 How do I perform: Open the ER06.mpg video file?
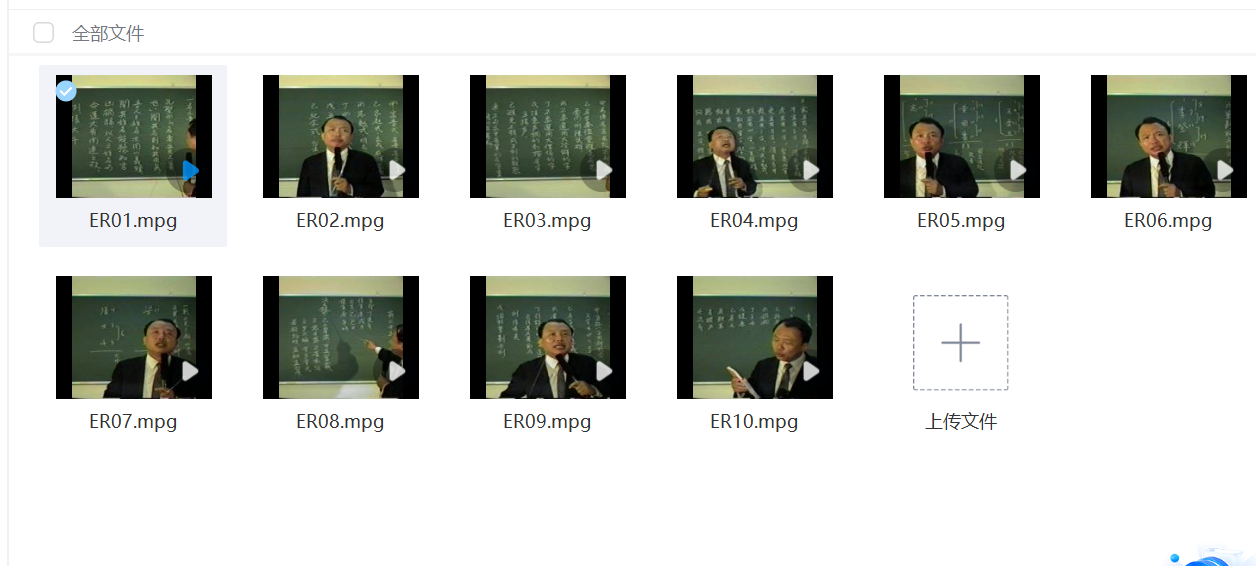[1168, 136]
